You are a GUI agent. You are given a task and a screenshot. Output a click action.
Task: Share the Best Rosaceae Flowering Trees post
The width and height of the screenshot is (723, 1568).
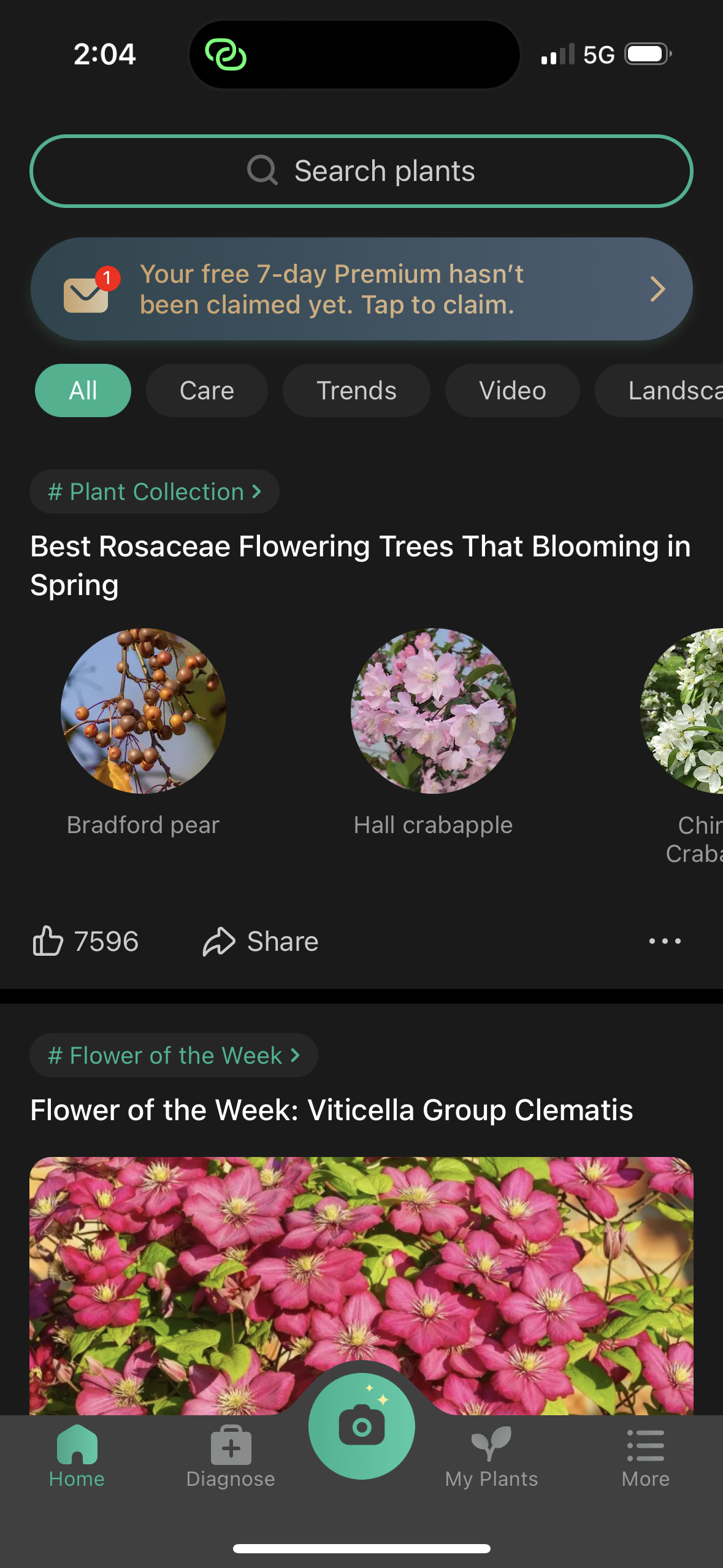click(x=259, y=940)
